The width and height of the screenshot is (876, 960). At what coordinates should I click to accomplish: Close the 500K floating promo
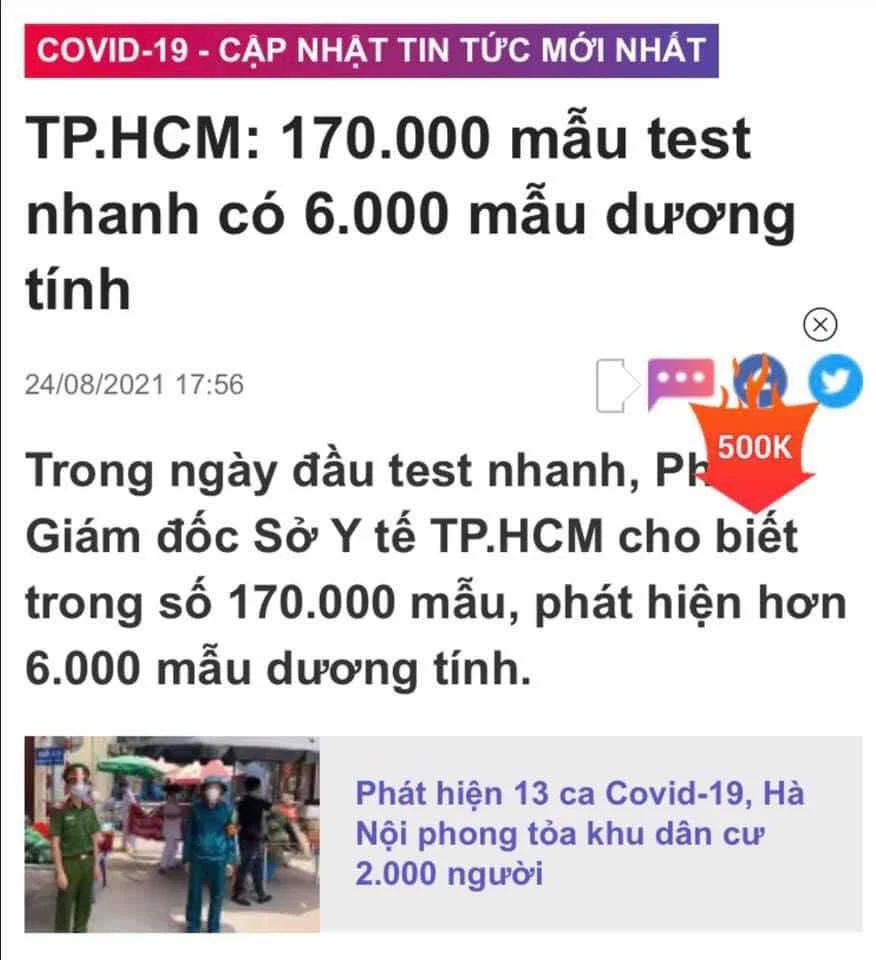(x=820, y=325)
